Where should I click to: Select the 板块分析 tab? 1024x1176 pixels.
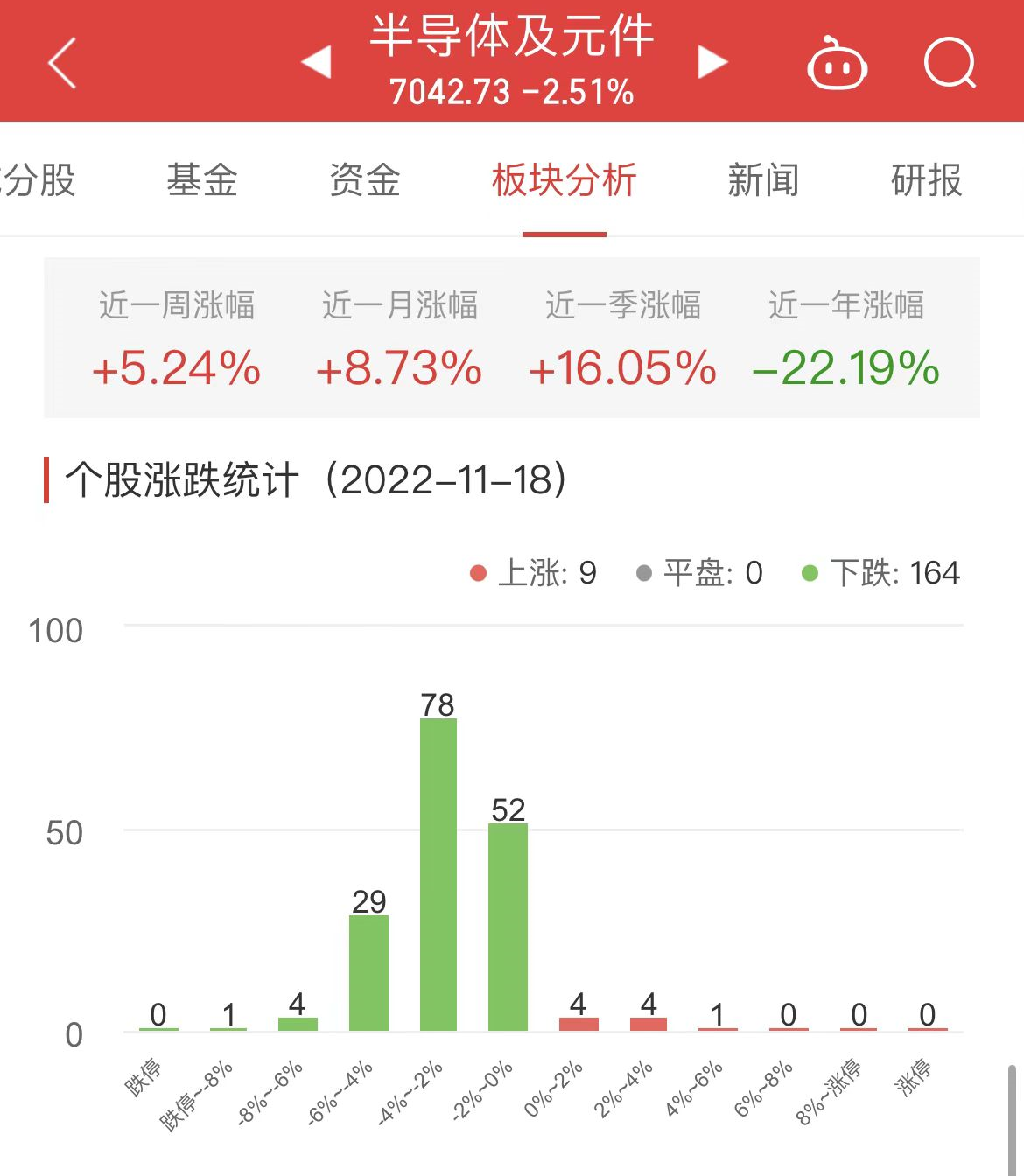coord(564,180)
